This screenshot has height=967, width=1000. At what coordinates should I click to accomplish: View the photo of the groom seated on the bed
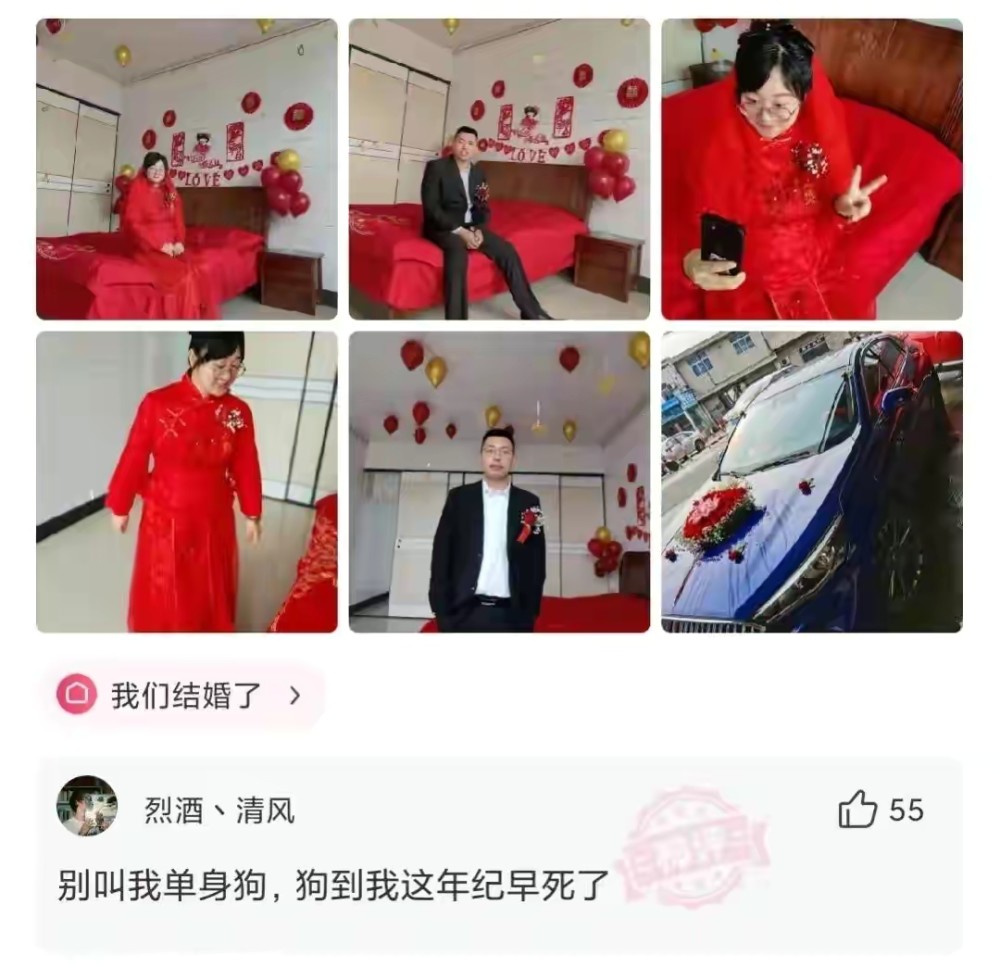(x=499, y=169)
